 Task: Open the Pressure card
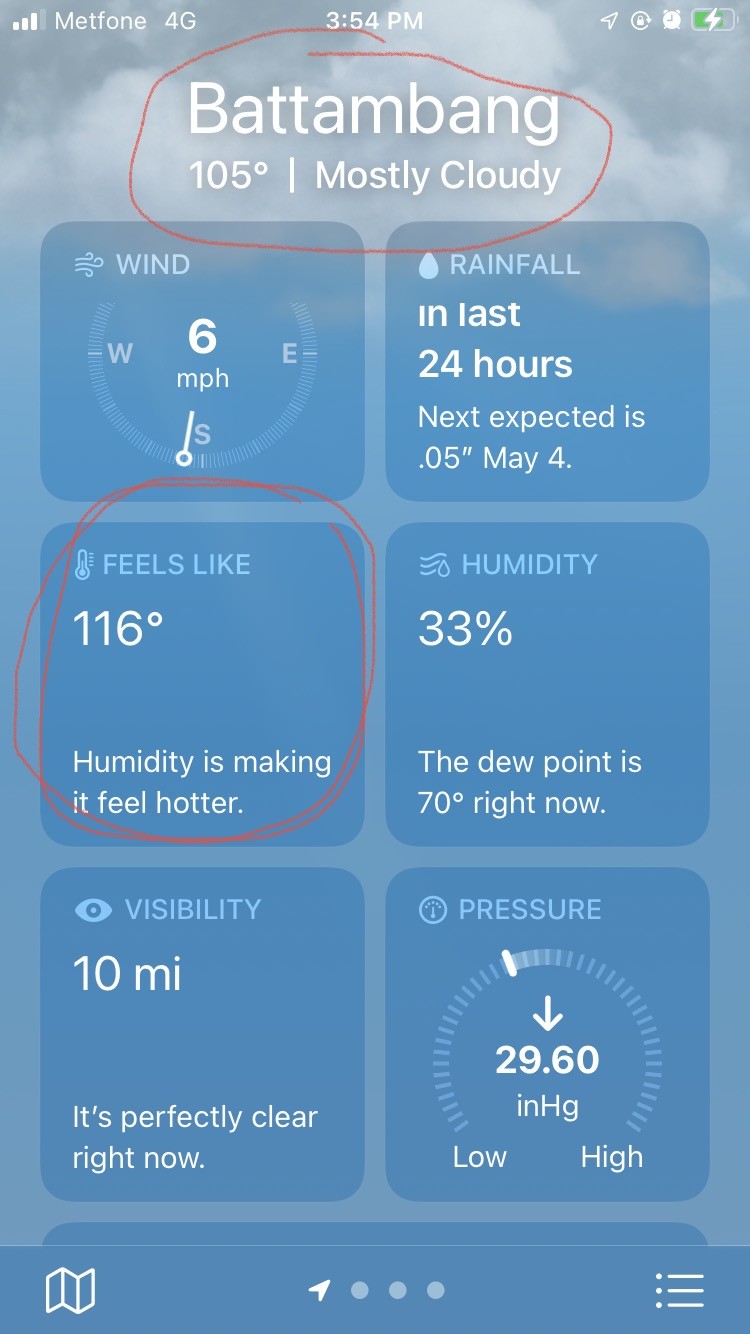[x=547, y=1034]
